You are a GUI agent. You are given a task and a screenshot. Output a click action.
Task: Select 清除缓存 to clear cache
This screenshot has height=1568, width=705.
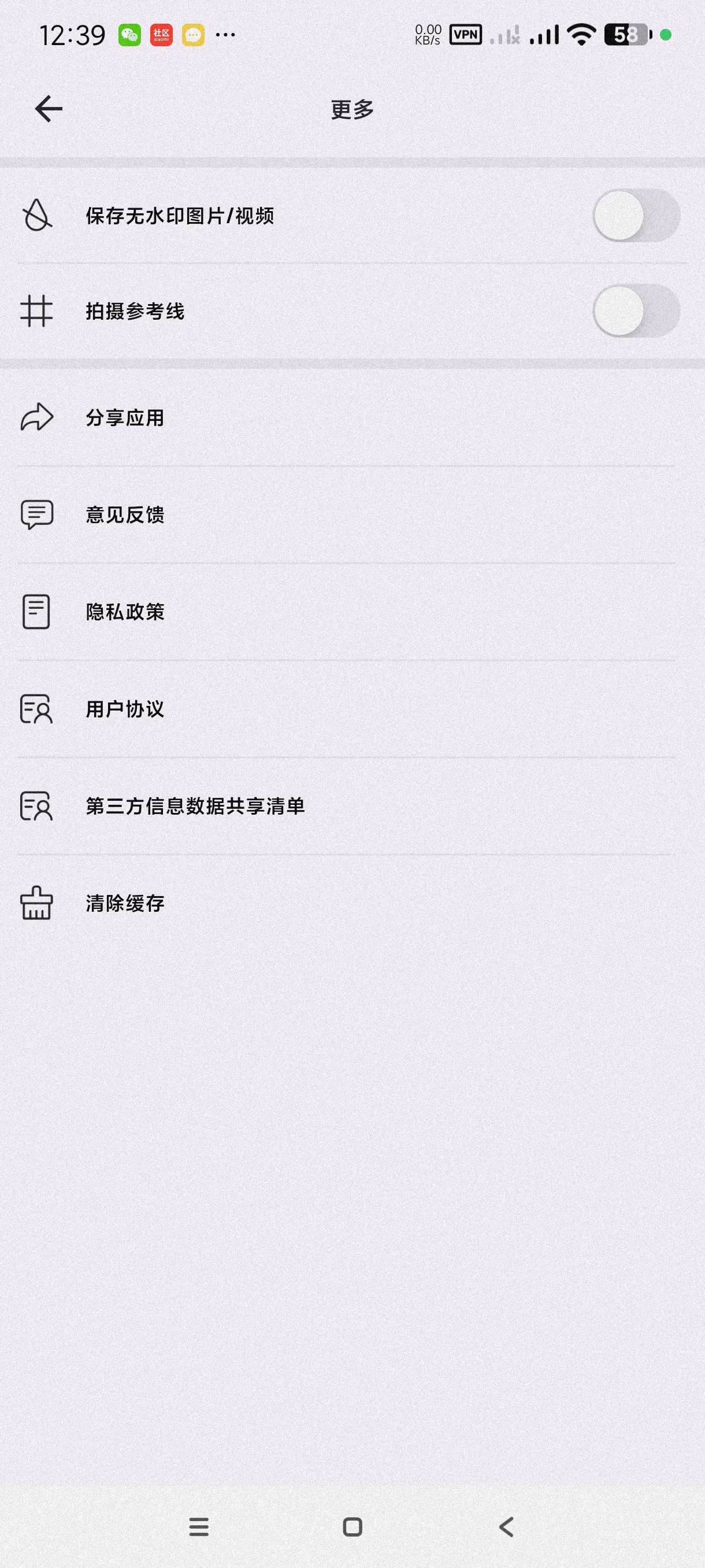tap(125, 903)
